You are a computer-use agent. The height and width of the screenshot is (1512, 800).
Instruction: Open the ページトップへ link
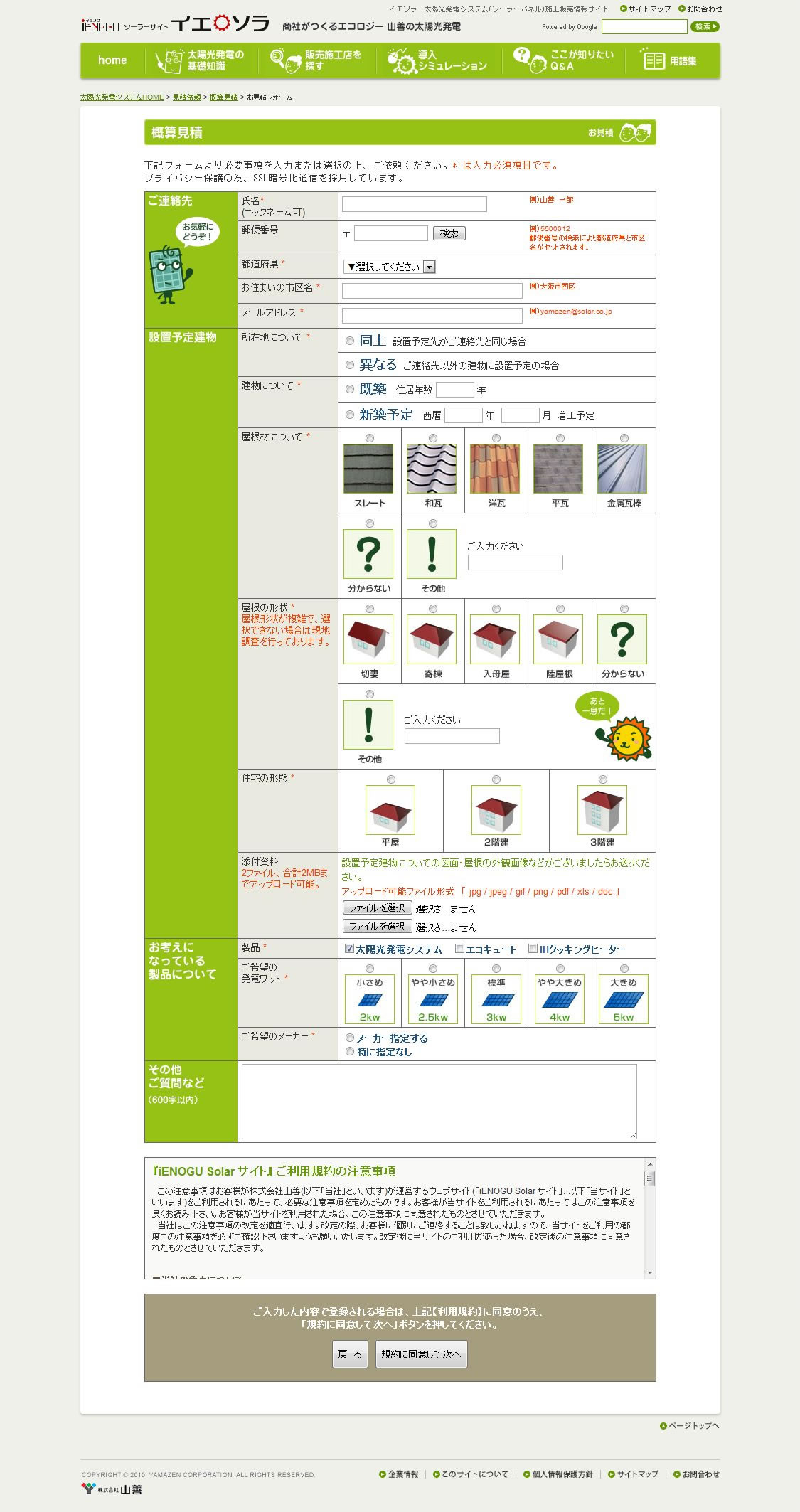pos(689,1425)
